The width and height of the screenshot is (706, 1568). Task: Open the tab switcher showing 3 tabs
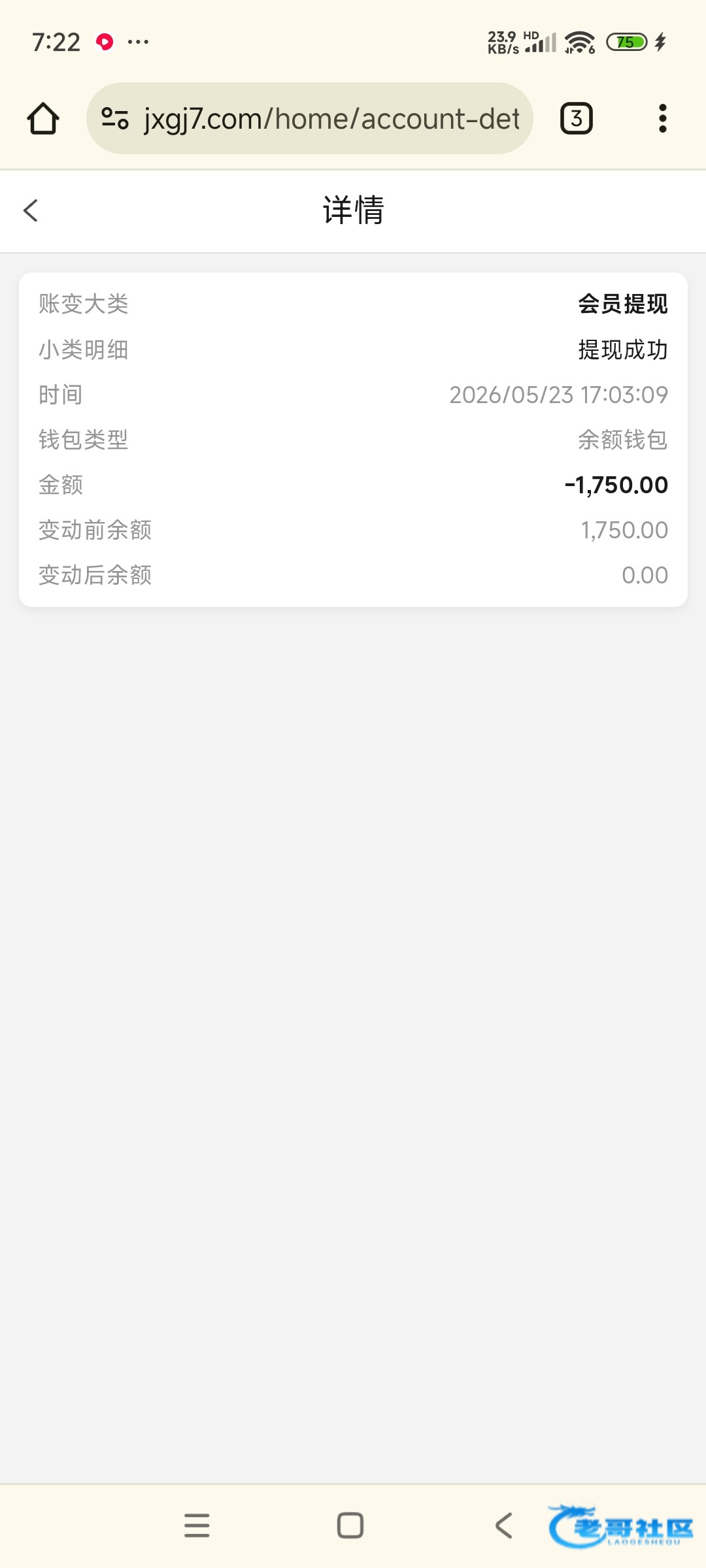click(x=577, y=118)
